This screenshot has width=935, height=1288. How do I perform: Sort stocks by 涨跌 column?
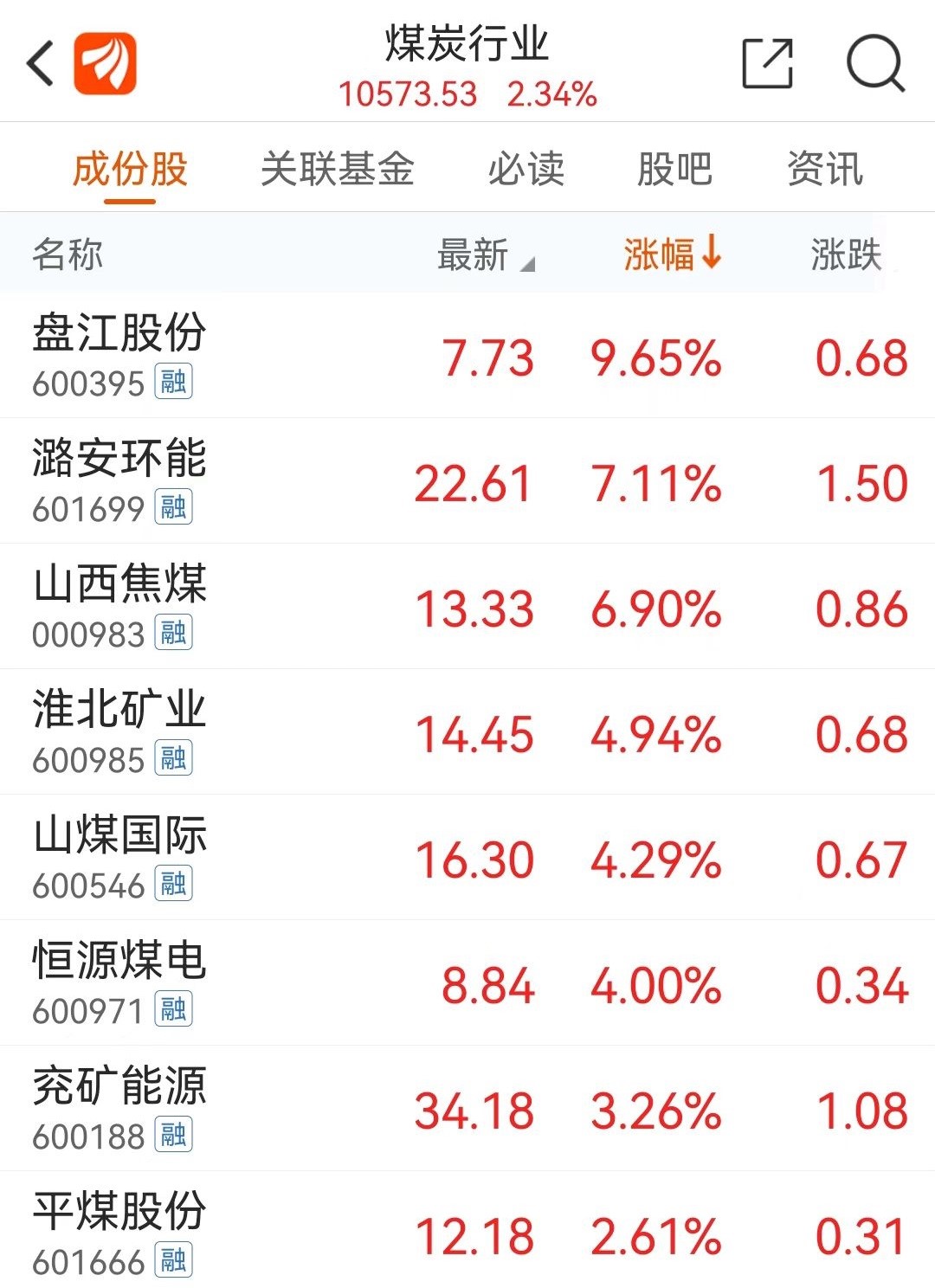click(845, 255)
